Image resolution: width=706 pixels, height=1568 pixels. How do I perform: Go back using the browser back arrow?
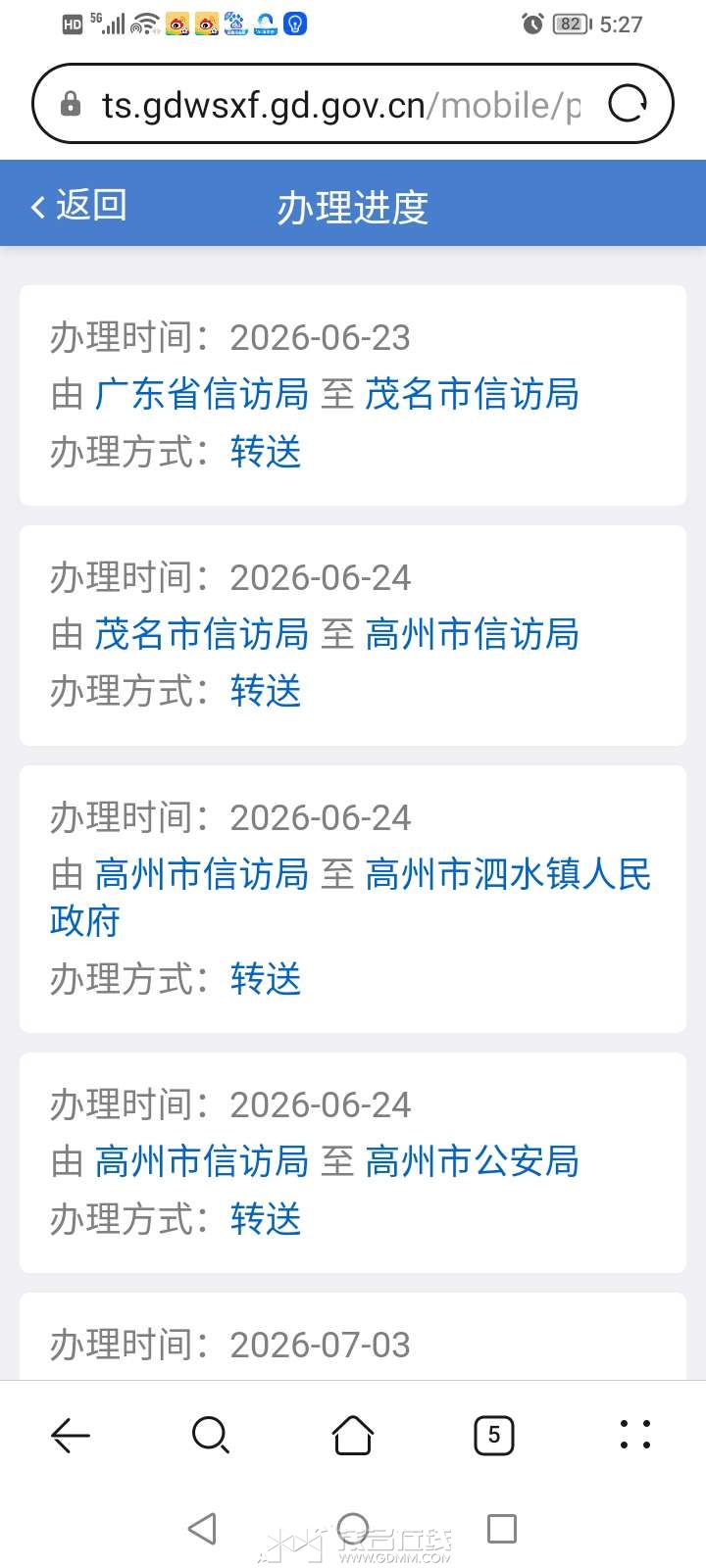click(x=71, y=1436)
